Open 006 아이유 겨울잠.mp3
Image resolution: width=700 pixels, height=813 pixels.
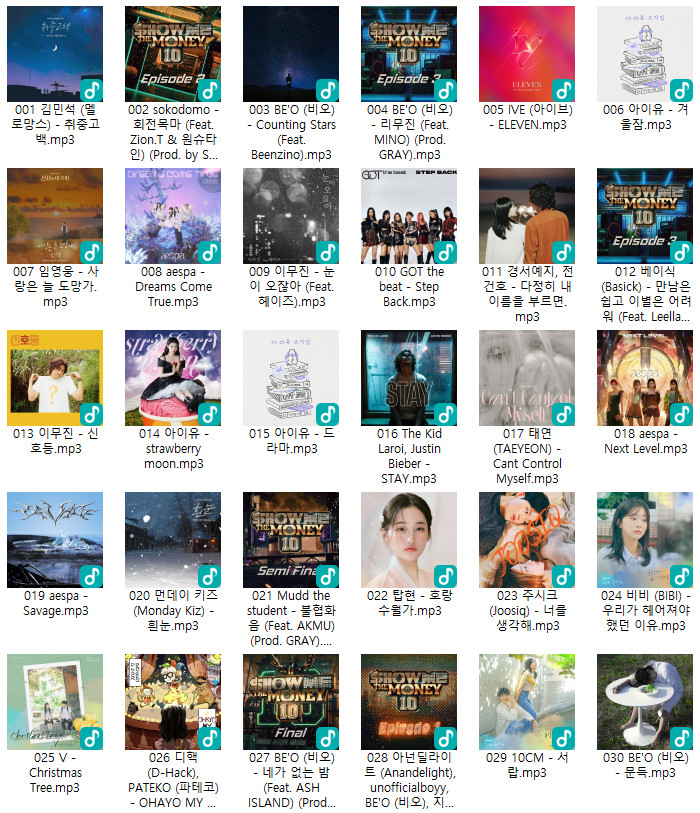tap(644, 53)
